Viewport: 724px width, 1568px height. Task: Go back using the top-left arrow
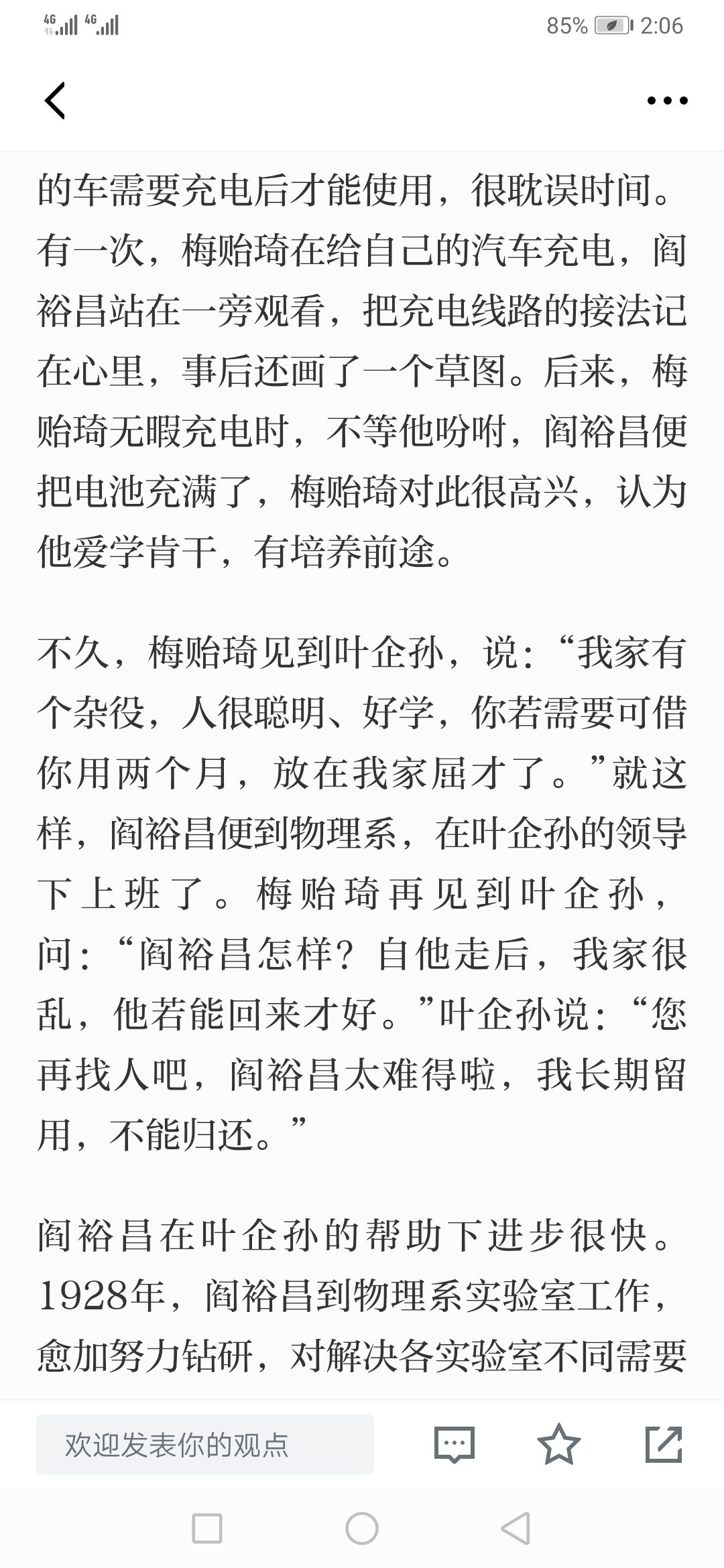(x=55, y=101)
